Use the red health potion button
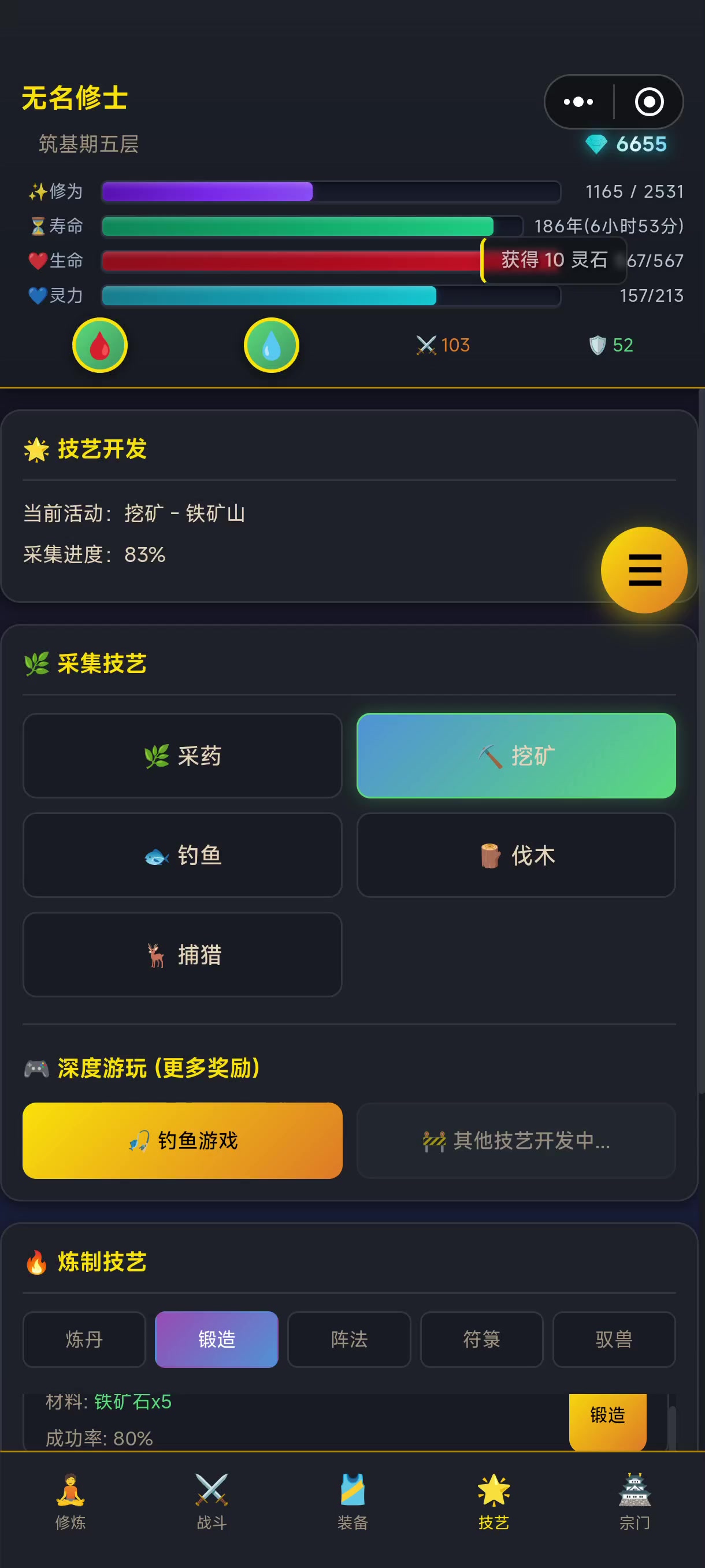Screen dimensions: 705x1568 pyautogui.click(x=100, y=345)
